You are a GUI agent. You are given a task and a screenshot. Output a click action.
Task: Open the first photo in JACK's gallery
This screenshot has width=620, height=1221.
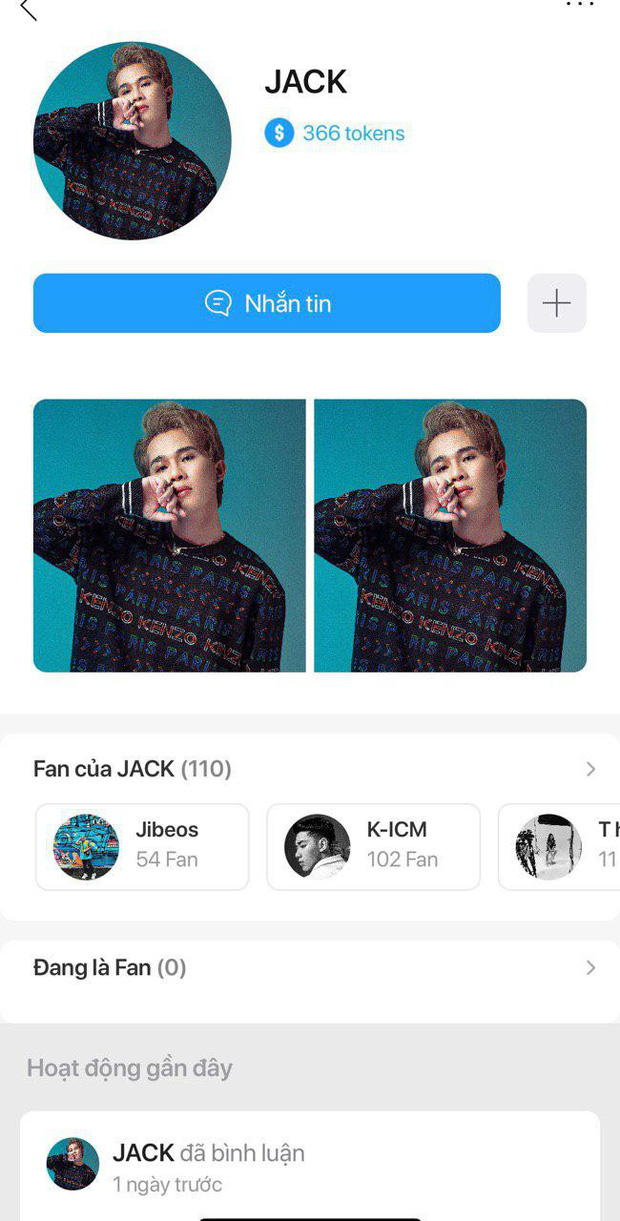(169, 535)
